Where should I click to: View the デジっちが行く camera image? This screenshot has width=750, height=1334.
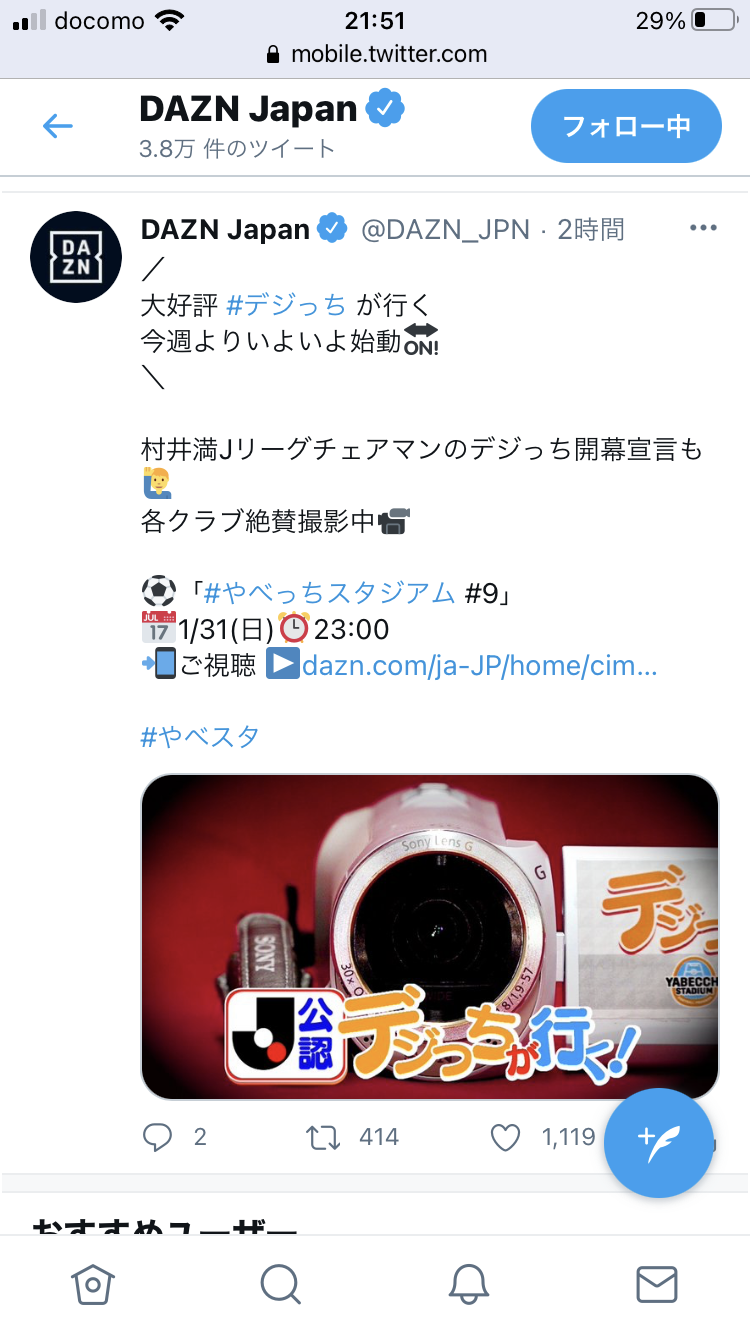coord(430,937)
